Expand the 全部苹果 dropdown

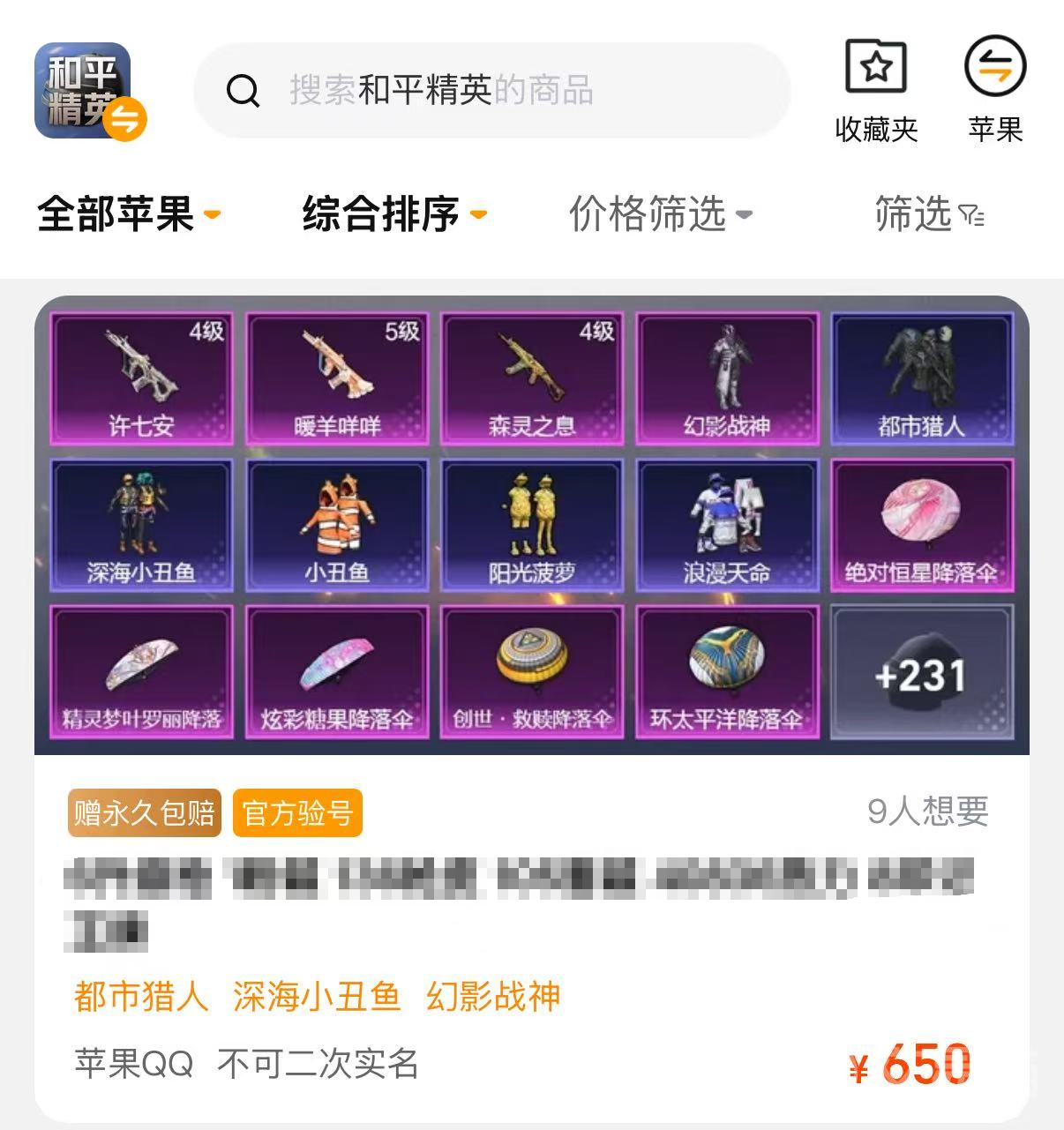coord(128,214)
